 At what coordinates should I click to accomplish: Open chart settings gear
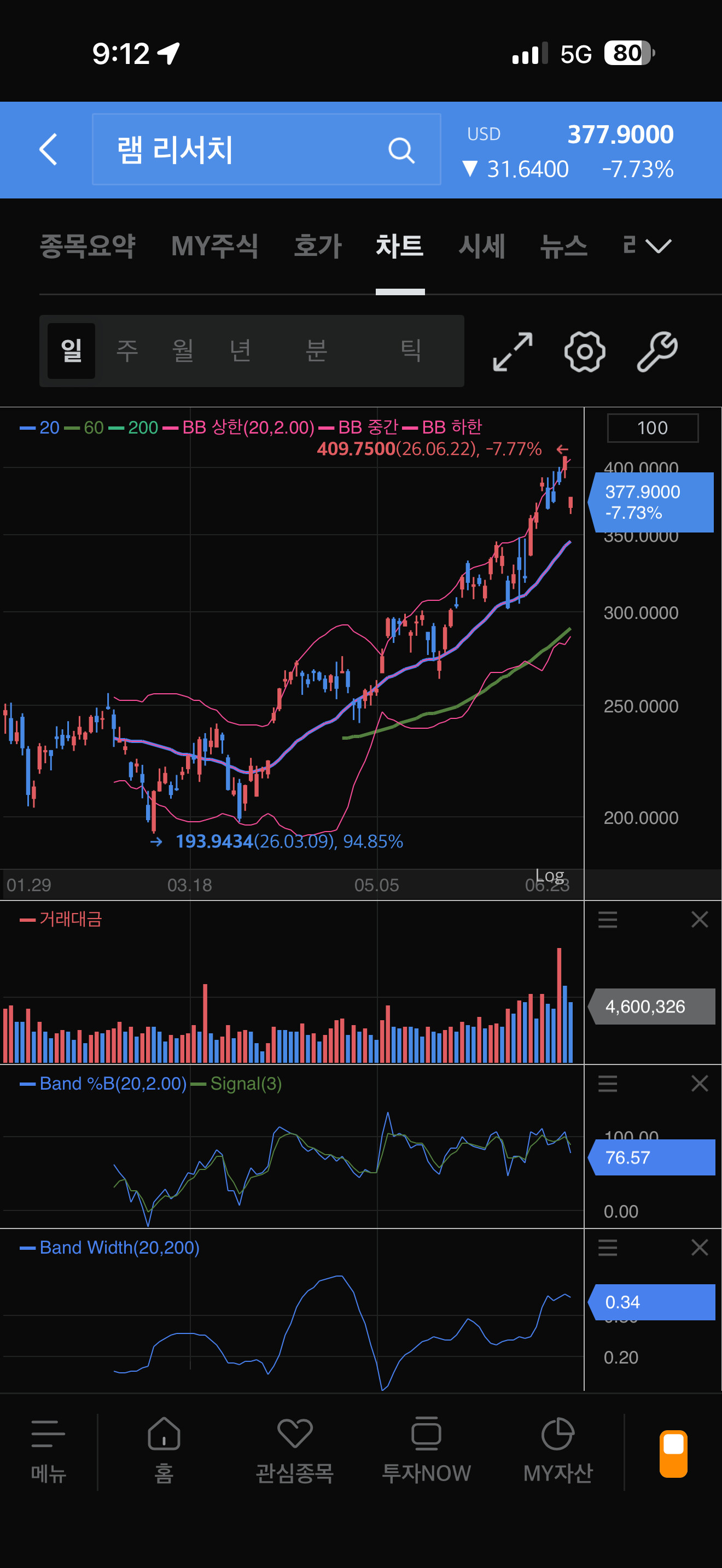pos(584,351)
